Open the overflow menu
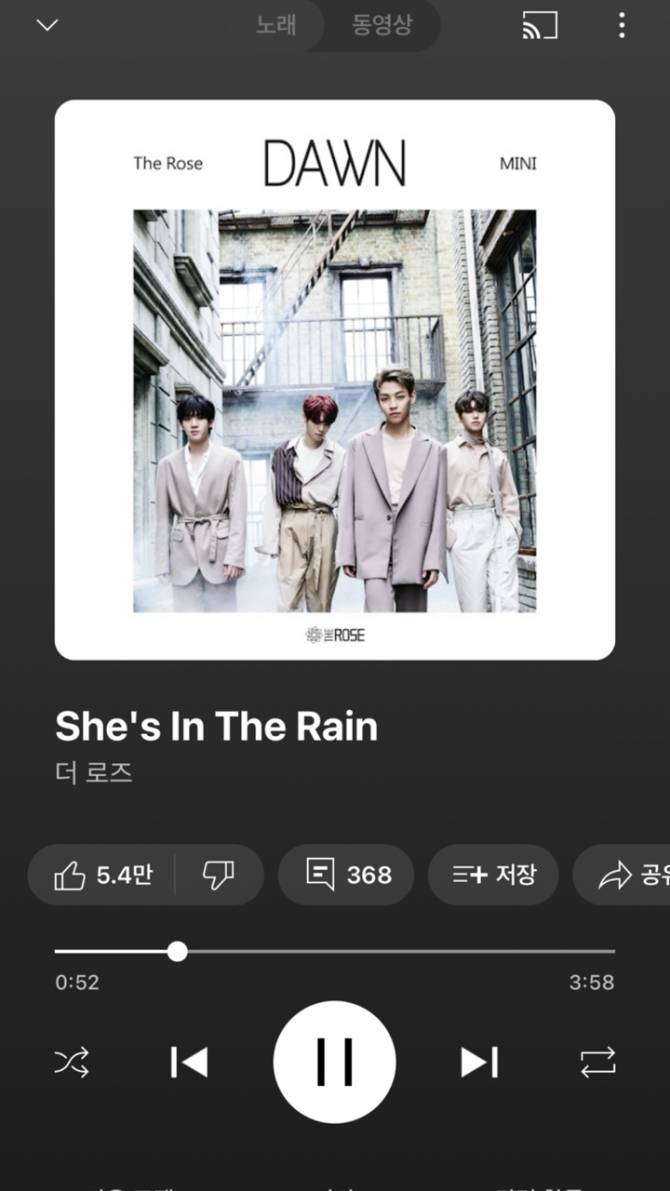 [622, 26]
